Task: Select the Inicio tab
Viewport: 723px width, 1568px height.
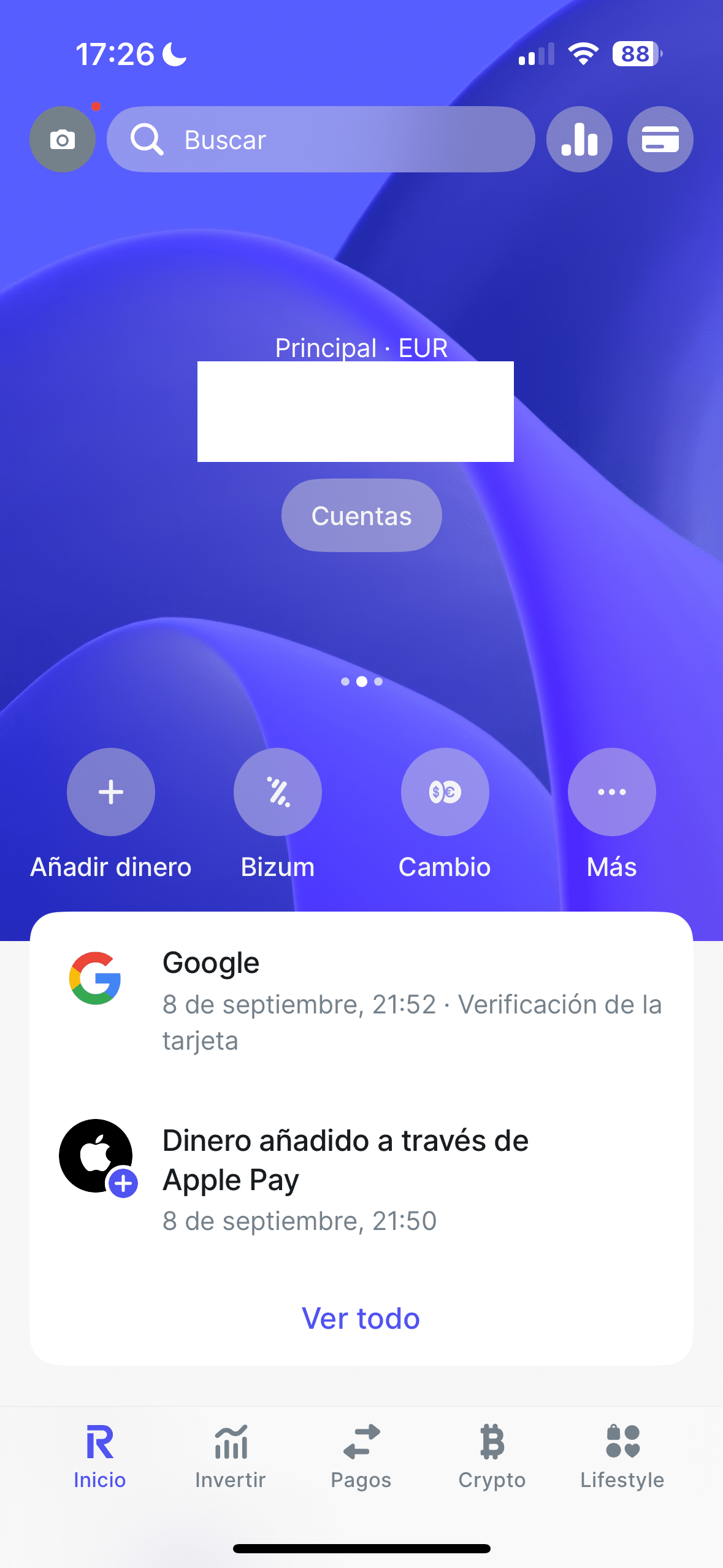Action: (100, 1456)
